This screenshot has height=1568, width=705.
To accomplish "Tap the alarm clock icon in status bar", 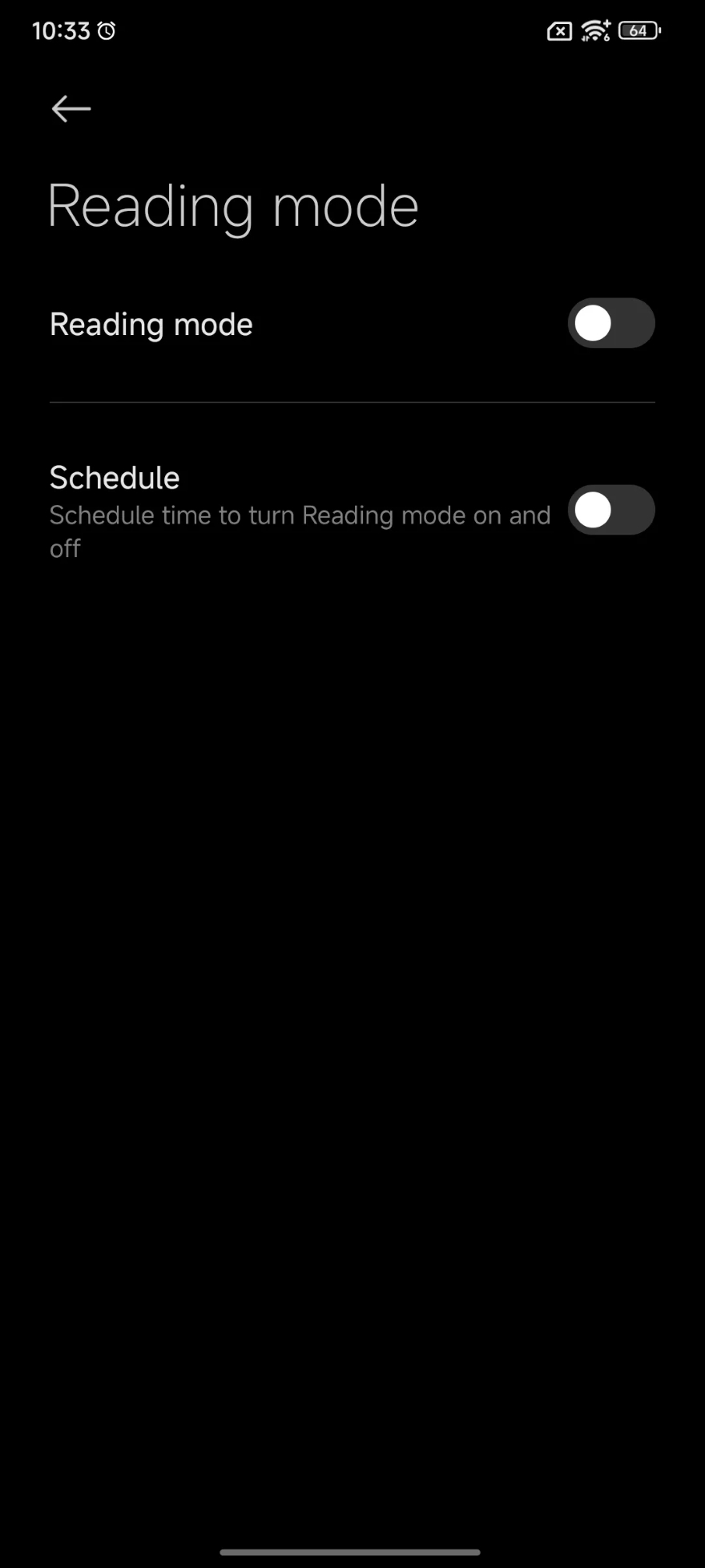I will tap(107, 30).
